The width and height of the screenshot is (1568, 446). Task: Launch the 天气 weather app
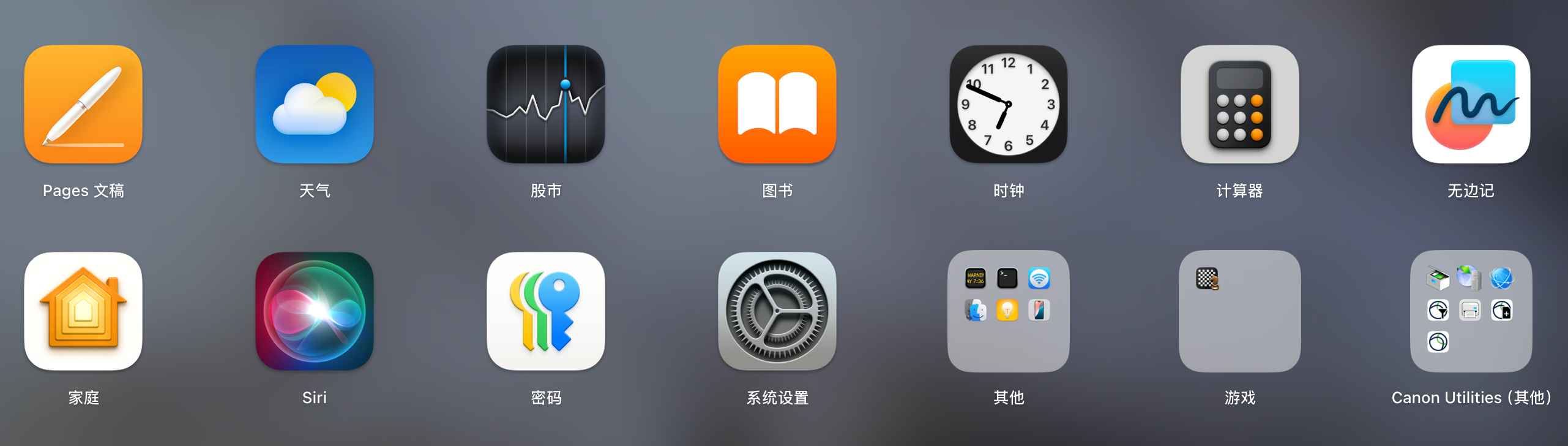point(315,104)
